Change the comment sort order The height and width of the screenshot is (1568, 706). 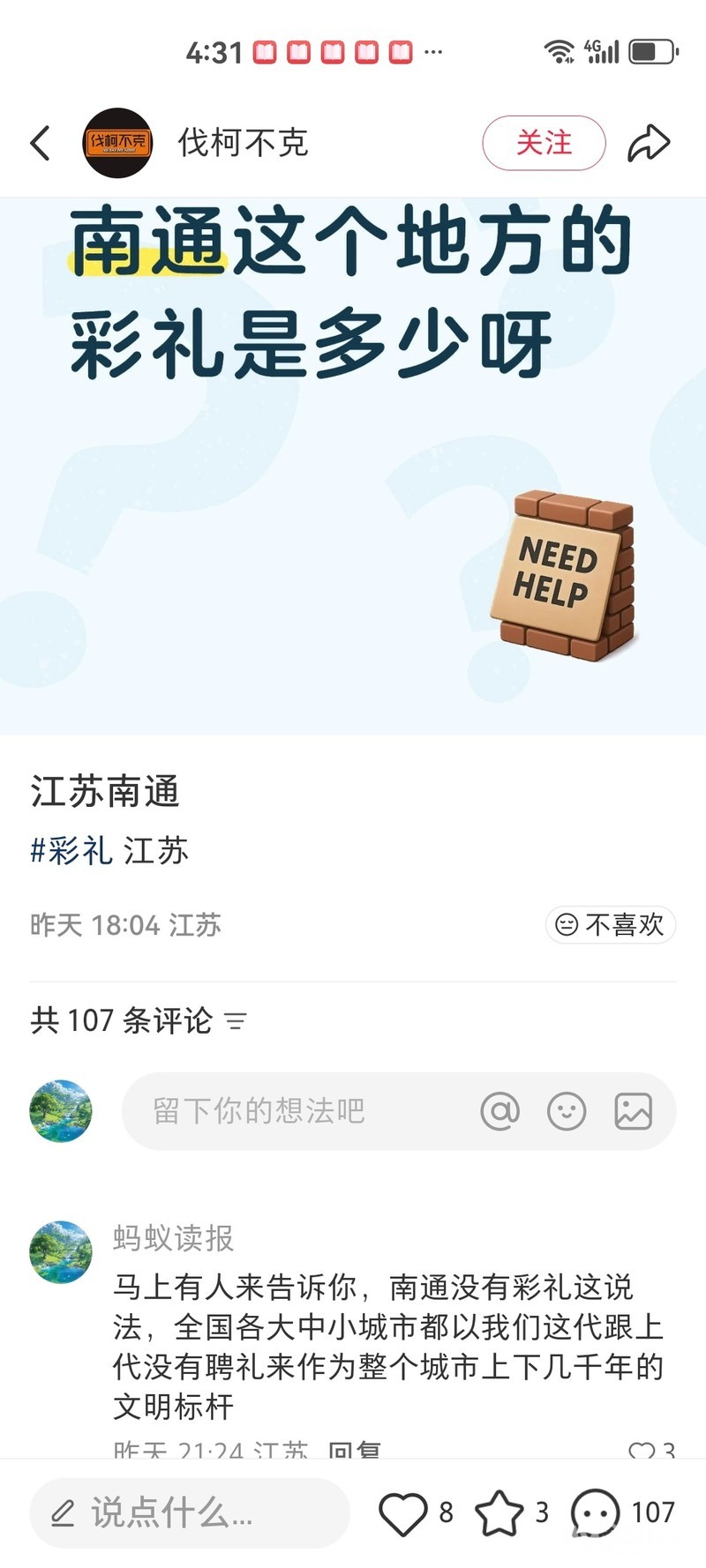pos(235,1021)
